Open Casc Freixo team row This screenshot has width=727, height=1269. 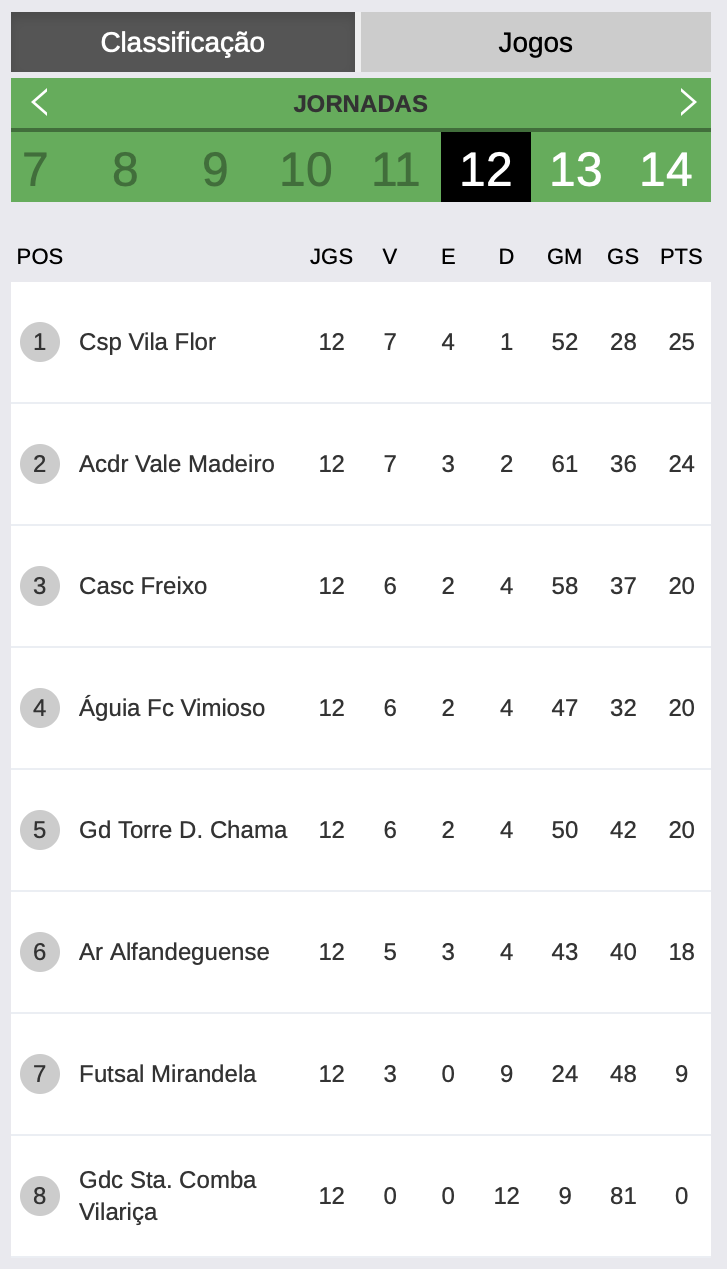pos(361,586)
